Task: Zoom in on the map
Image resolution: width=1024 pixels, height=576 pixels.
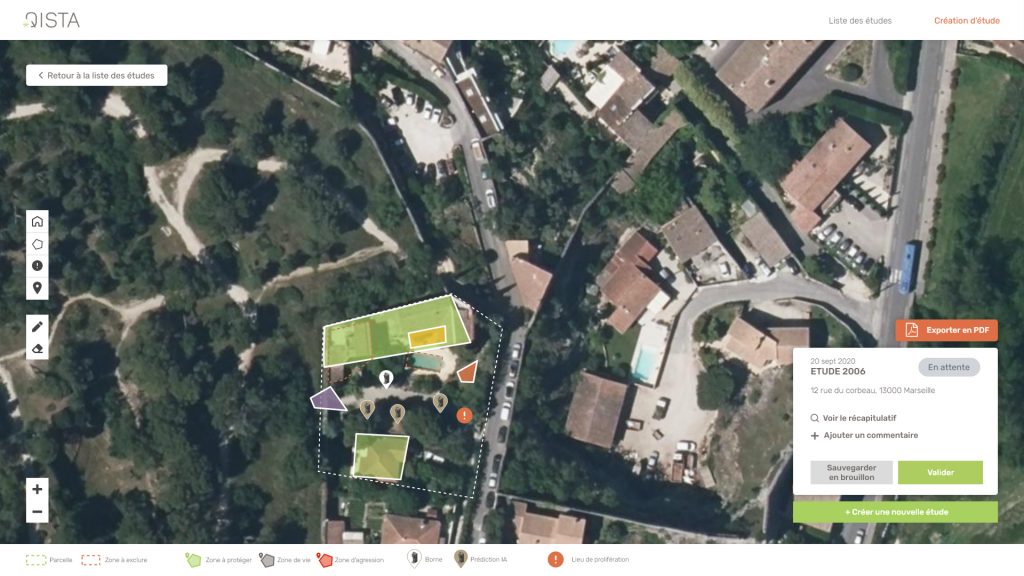Action: point(38,489)
